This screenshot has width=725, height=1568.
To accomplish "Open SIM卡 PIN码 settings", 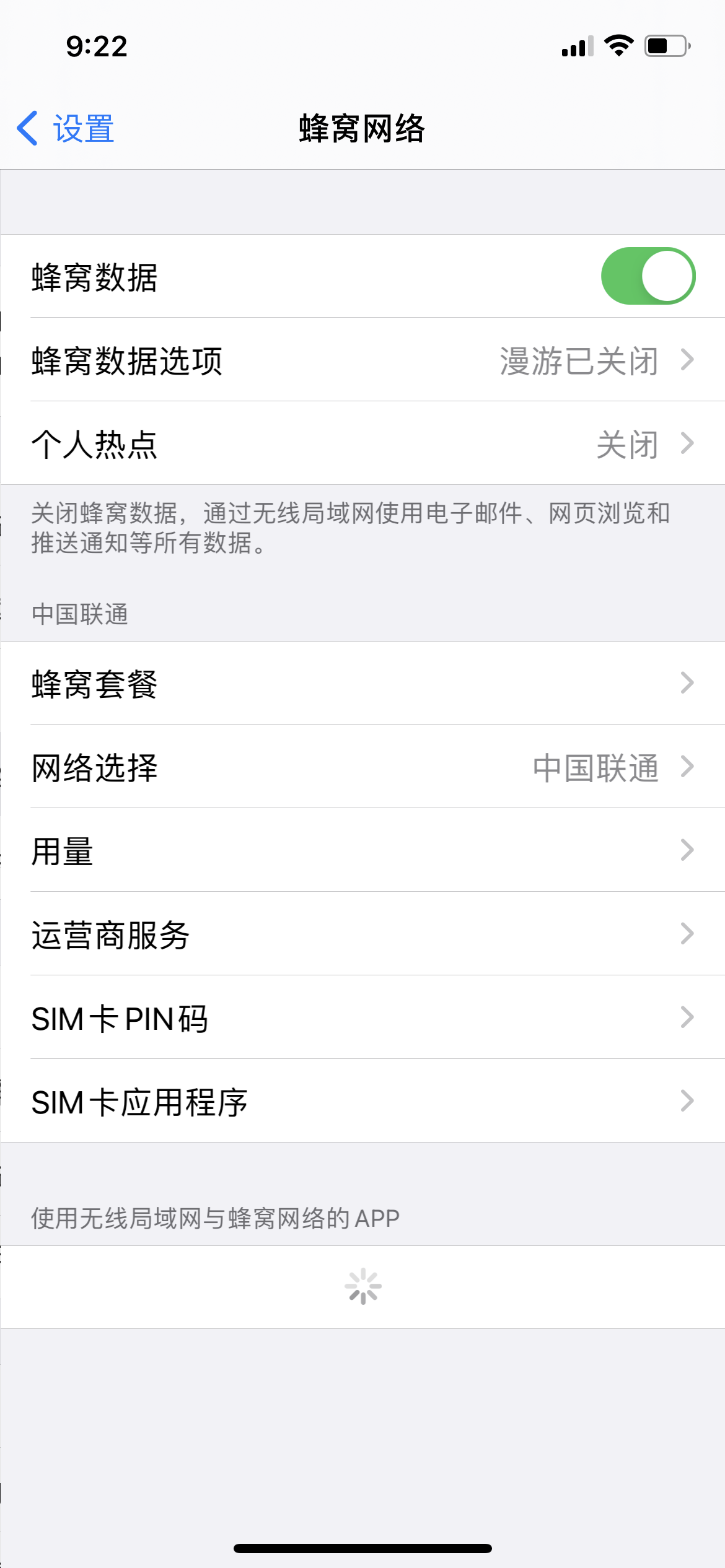I will click(x=362, y=1017).
